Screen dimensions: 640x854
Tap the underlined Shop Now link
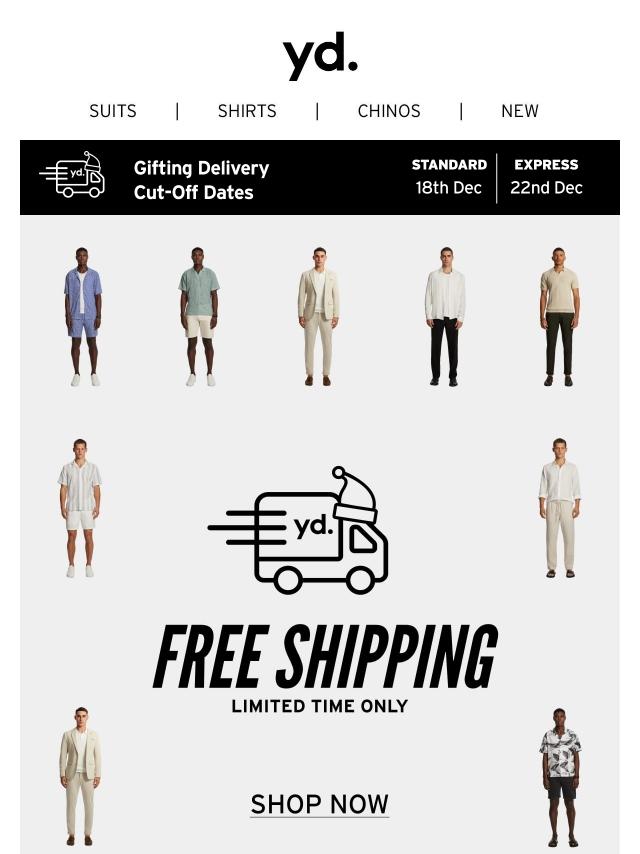319,804
